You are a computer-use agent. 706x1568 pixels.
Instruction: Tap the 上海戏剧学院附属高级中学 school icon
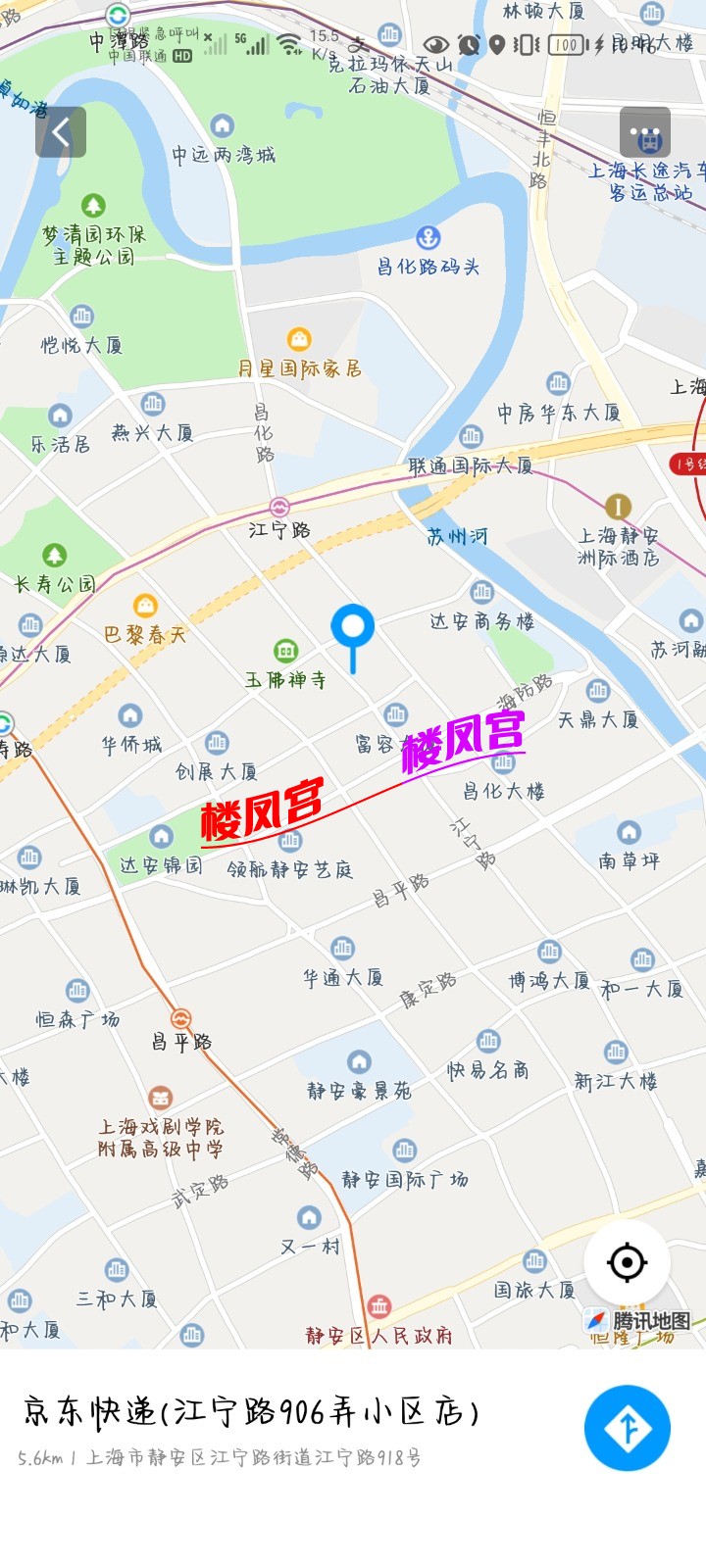click(x=160, y=1099)
